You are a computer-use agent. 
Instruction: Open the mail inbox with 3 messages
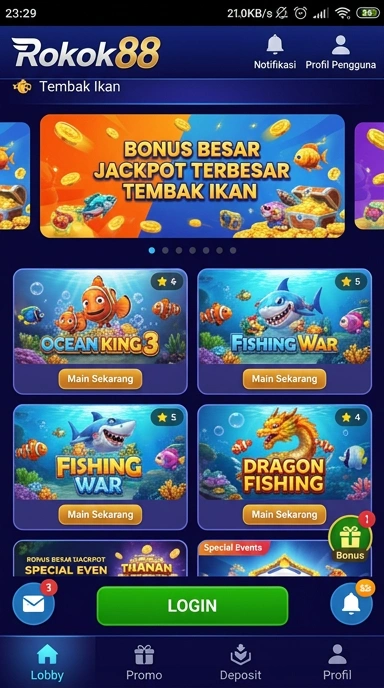[x=34, y=604]
